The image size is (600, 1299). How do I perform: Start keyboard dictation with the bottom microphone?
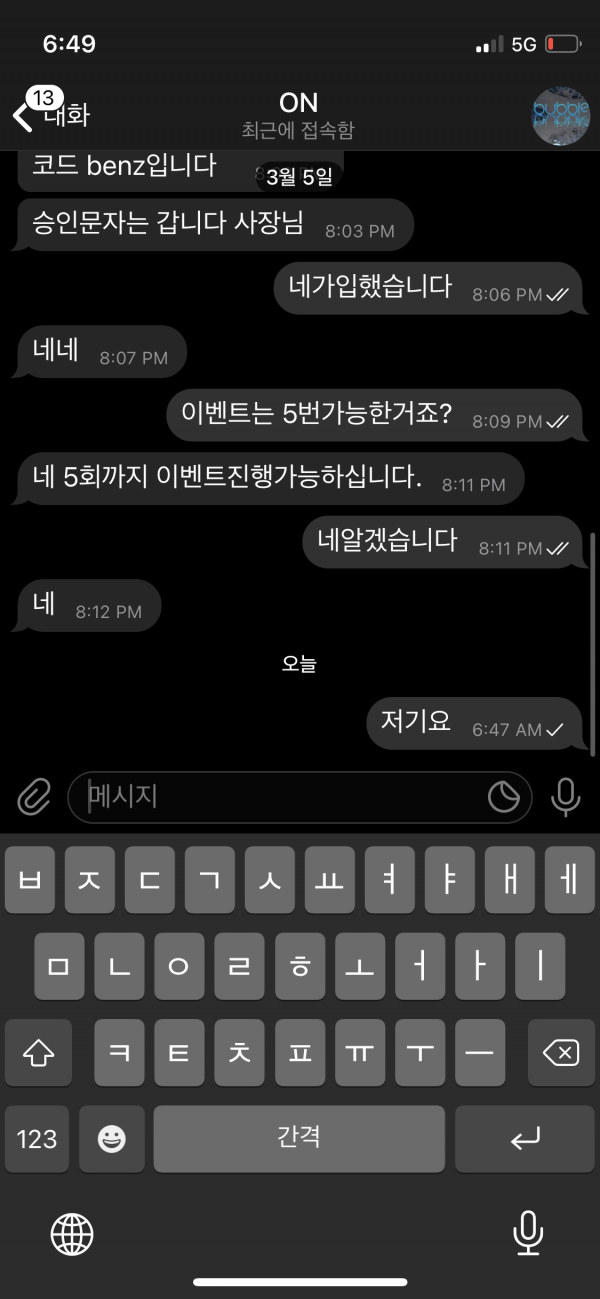click(x=528, y=1234)
